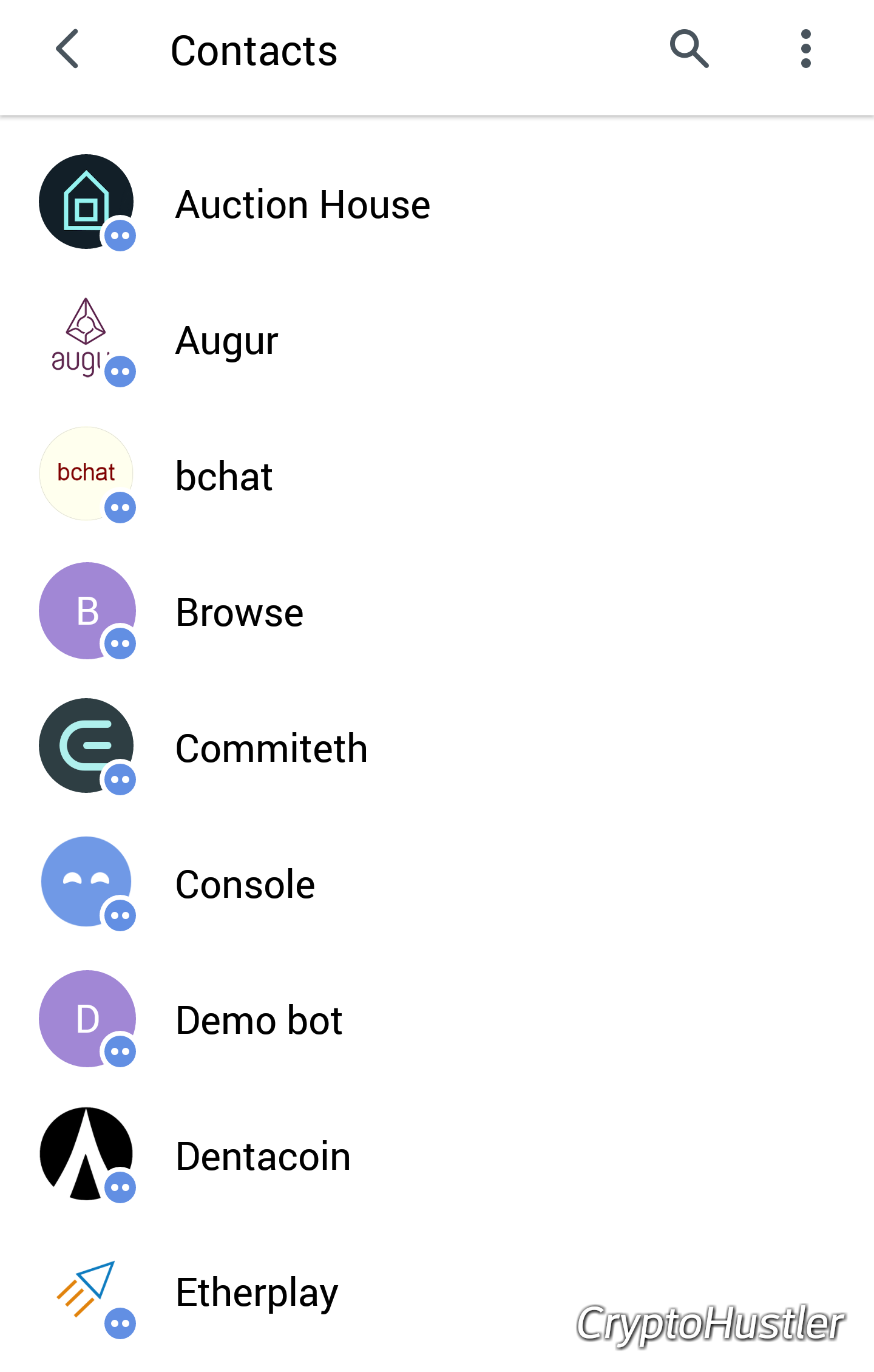Tap the Demo bot contact name

coord(258,1019)
